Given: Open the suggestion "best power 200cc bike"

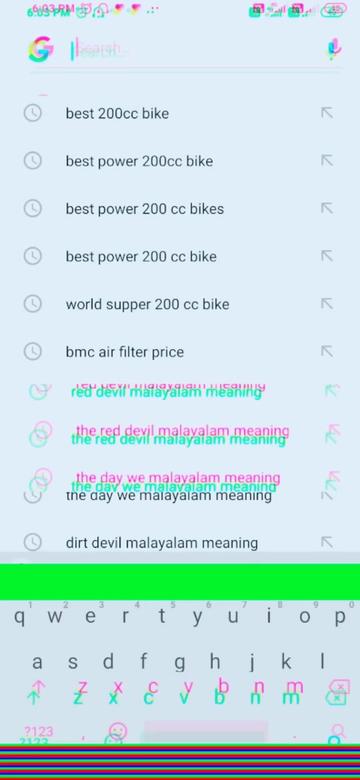Looking at the screenshot, I should tap(180, 161).
